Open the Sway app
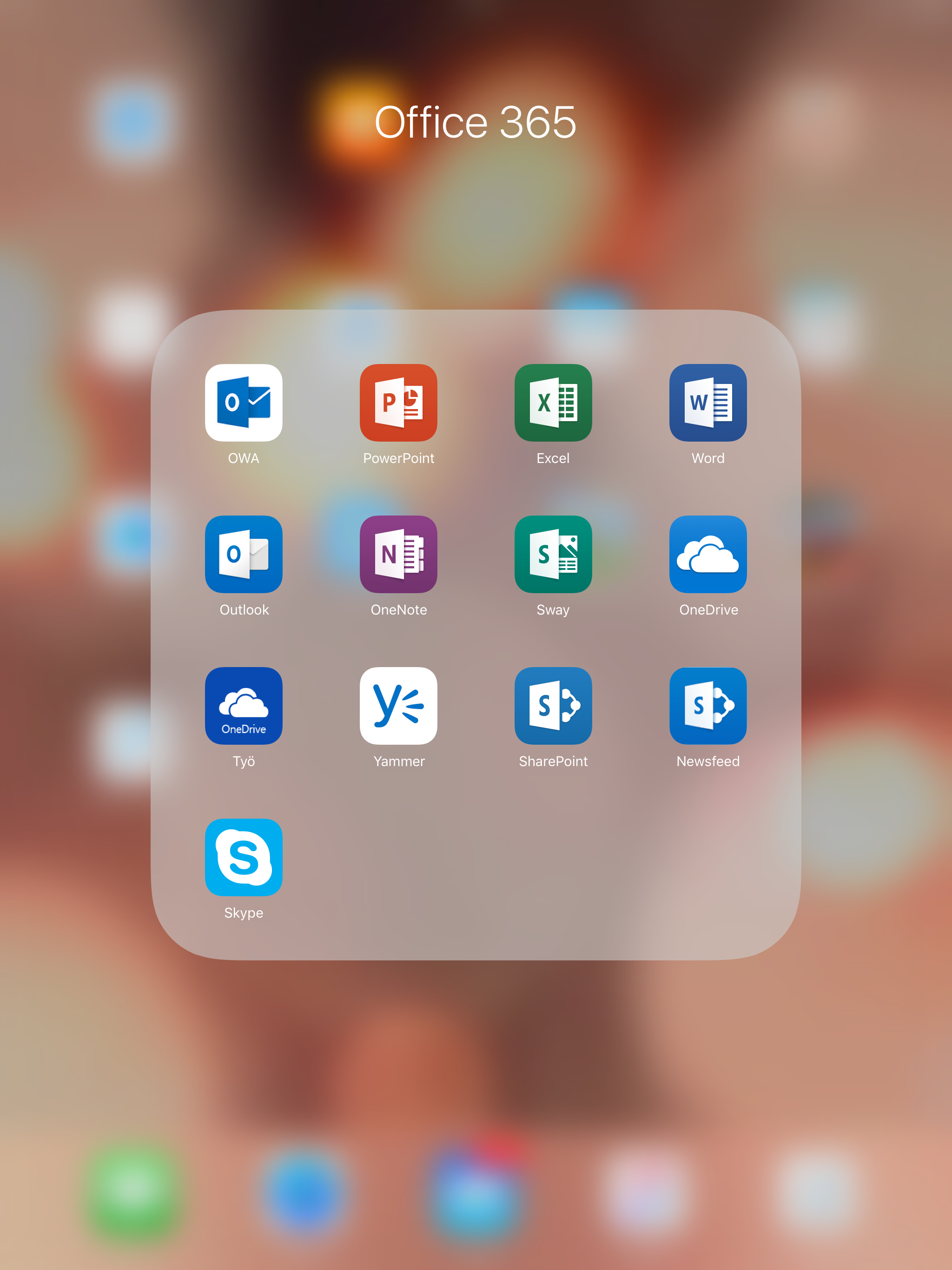Image resolution: width=952 pixels, height=1270 pixels. 553,554
